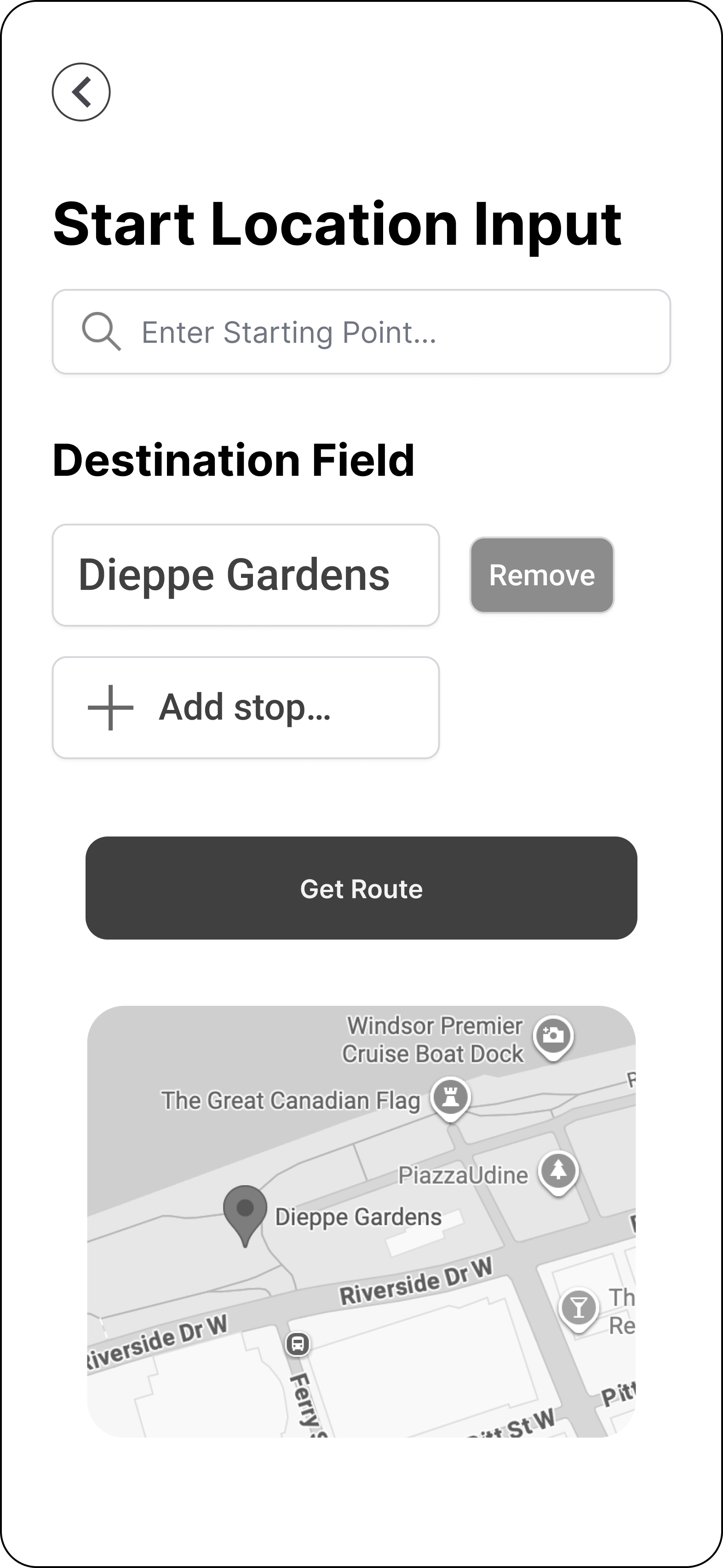Get Route to the destination
Viewport: 723px width, 1568px height.
click(x=361, y=888)
